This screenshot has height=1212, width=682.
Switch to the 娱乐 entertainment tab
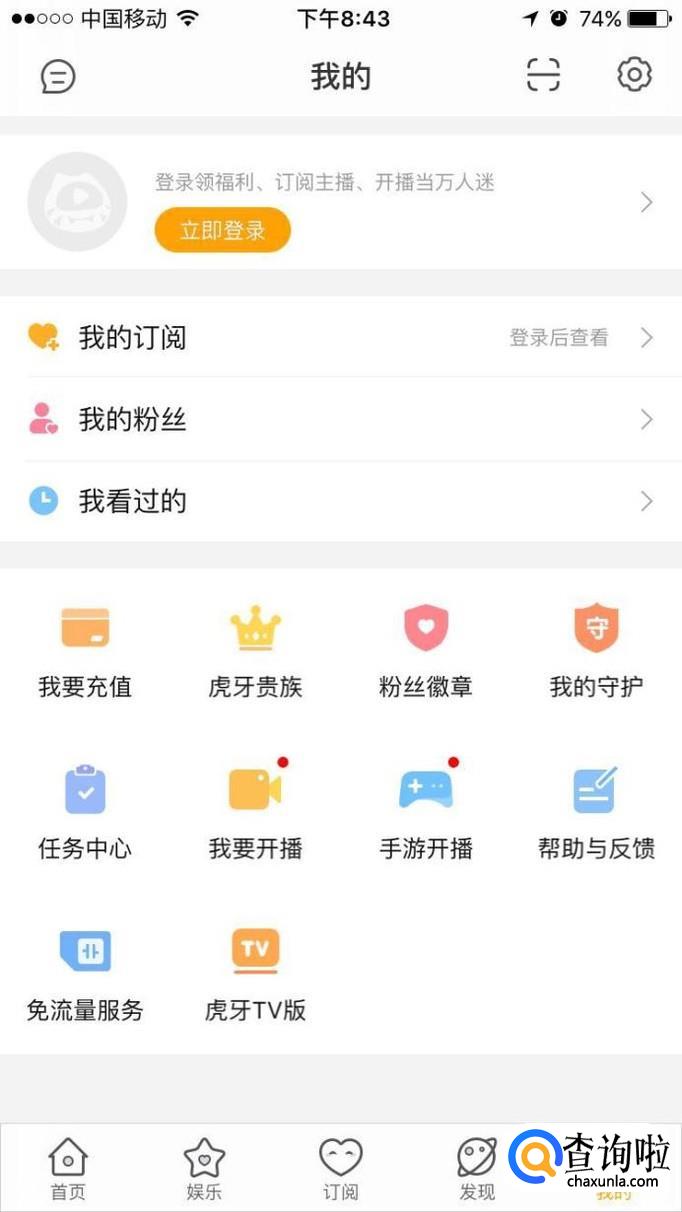(x=204, y=1169)
